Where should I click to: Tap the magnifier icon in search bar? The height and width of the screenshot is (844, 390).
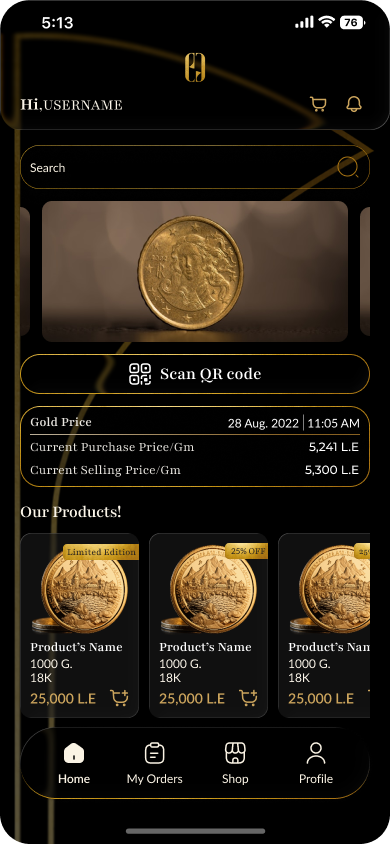click(x=348, y=167)
